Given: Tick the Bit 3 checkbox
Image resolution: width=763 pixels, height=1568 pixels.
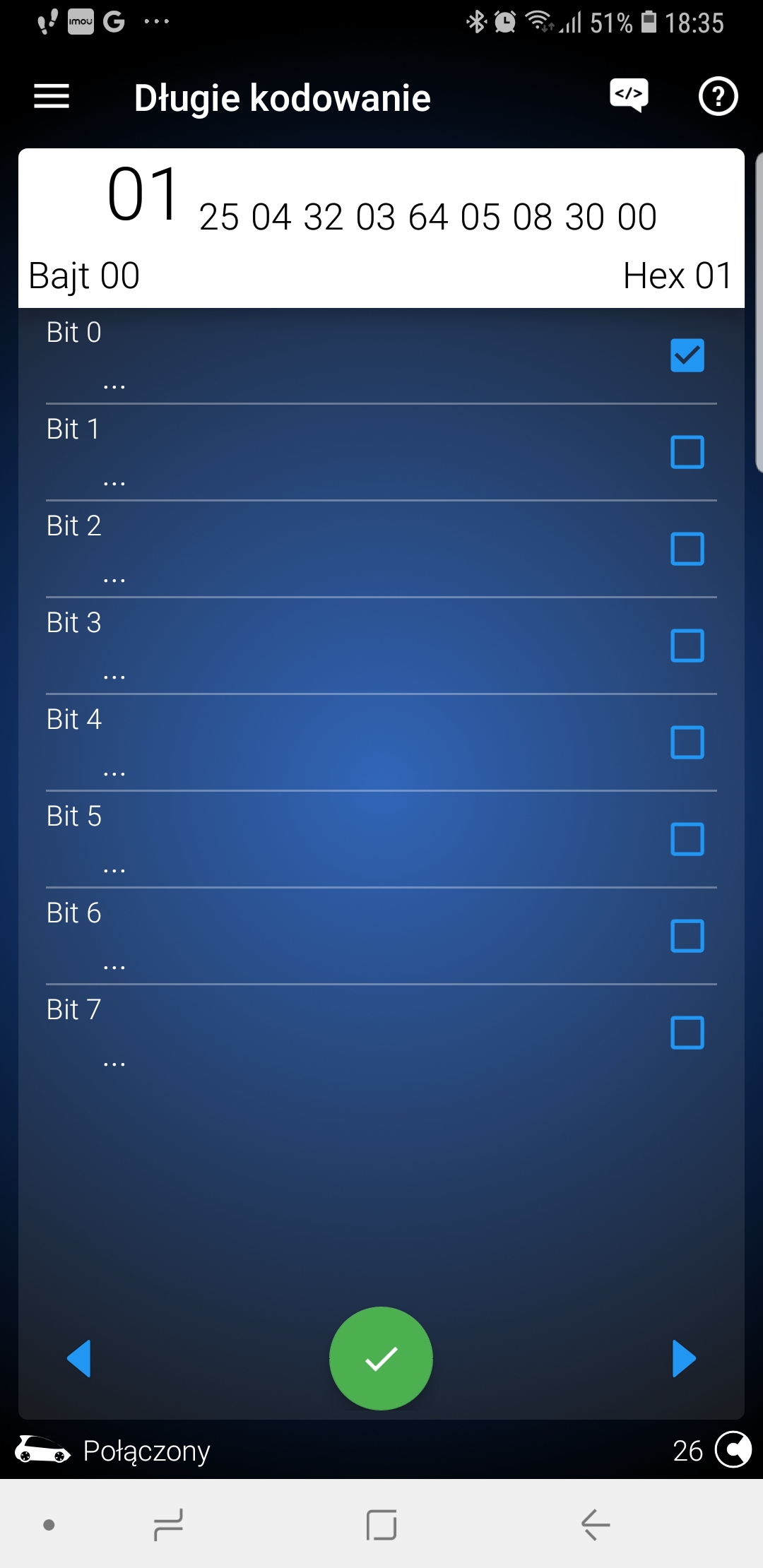Looking at the screenshot, I should coord(687,646).
